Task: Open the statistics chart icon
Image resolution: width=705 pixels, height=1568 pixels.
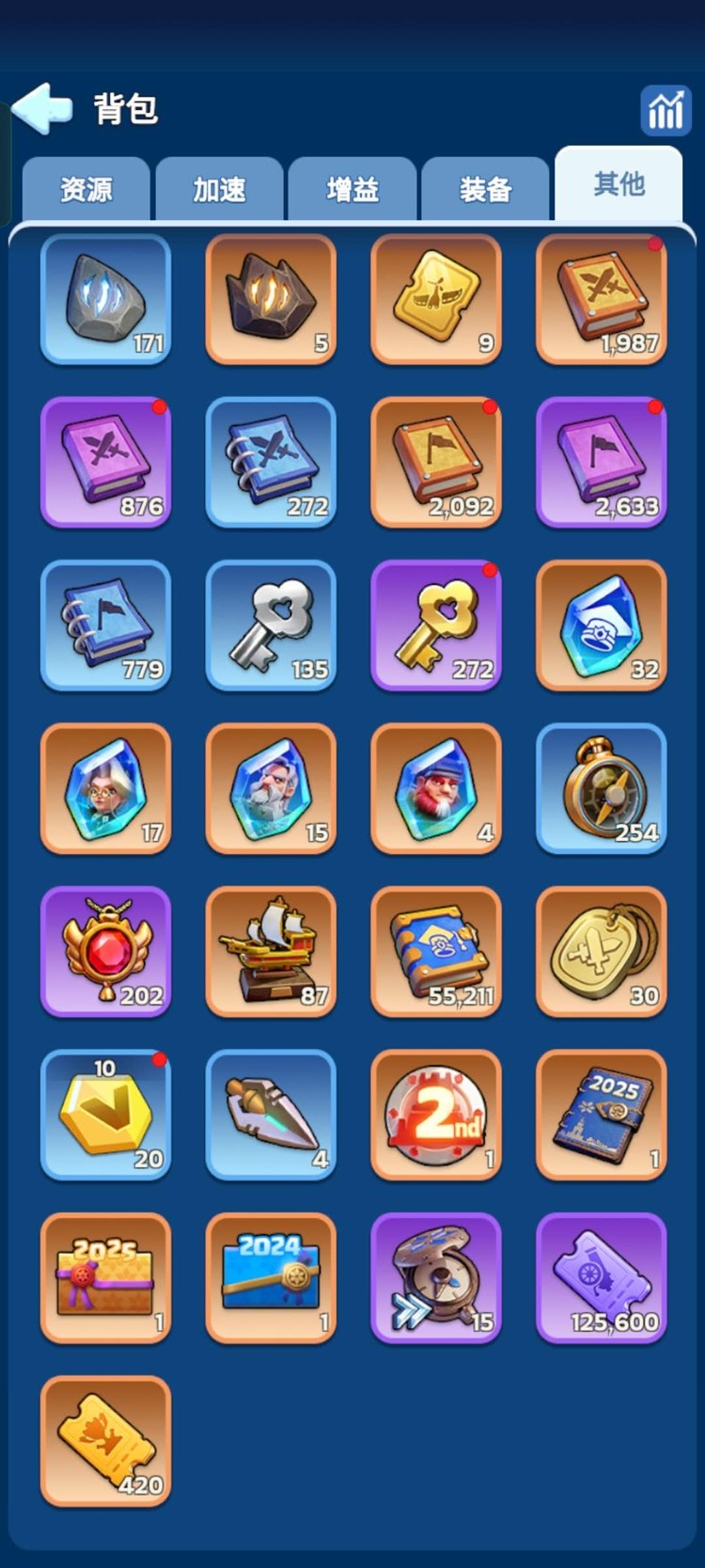Action: click(x=665, y=110)
